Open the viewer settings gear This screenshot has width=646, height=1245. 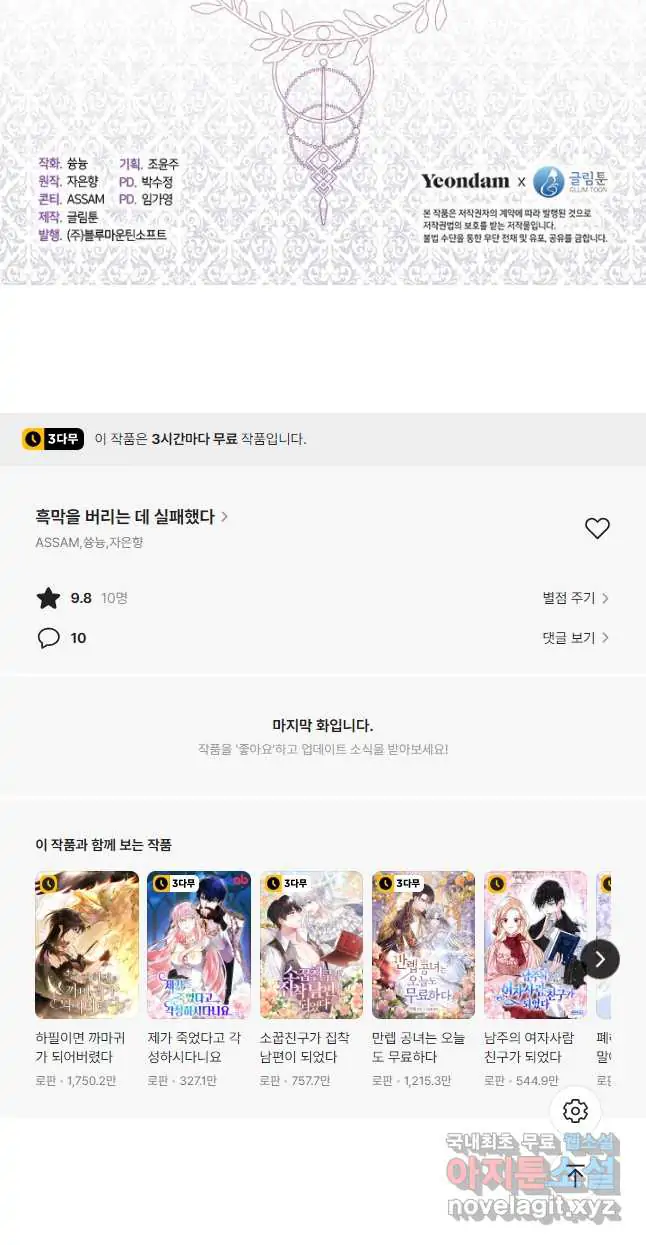tap(575, 1111)
